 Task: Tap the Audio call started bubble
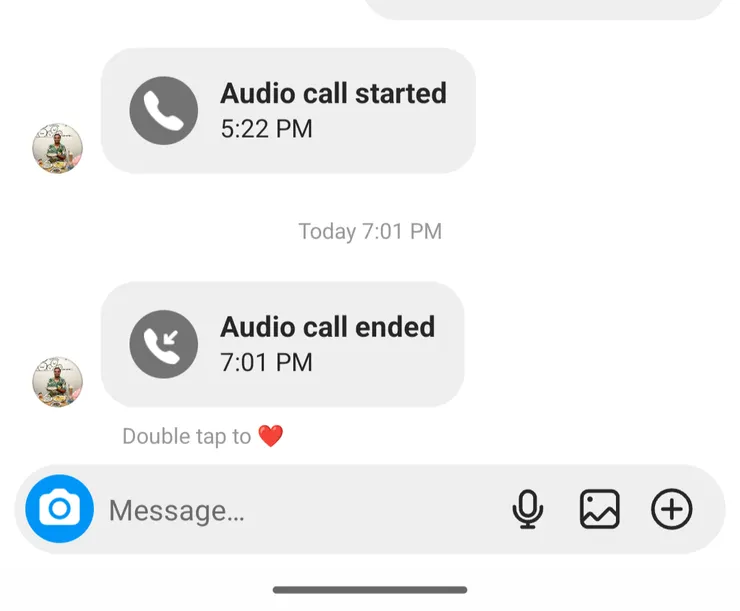pyautogui.click(x=288, y=110)
